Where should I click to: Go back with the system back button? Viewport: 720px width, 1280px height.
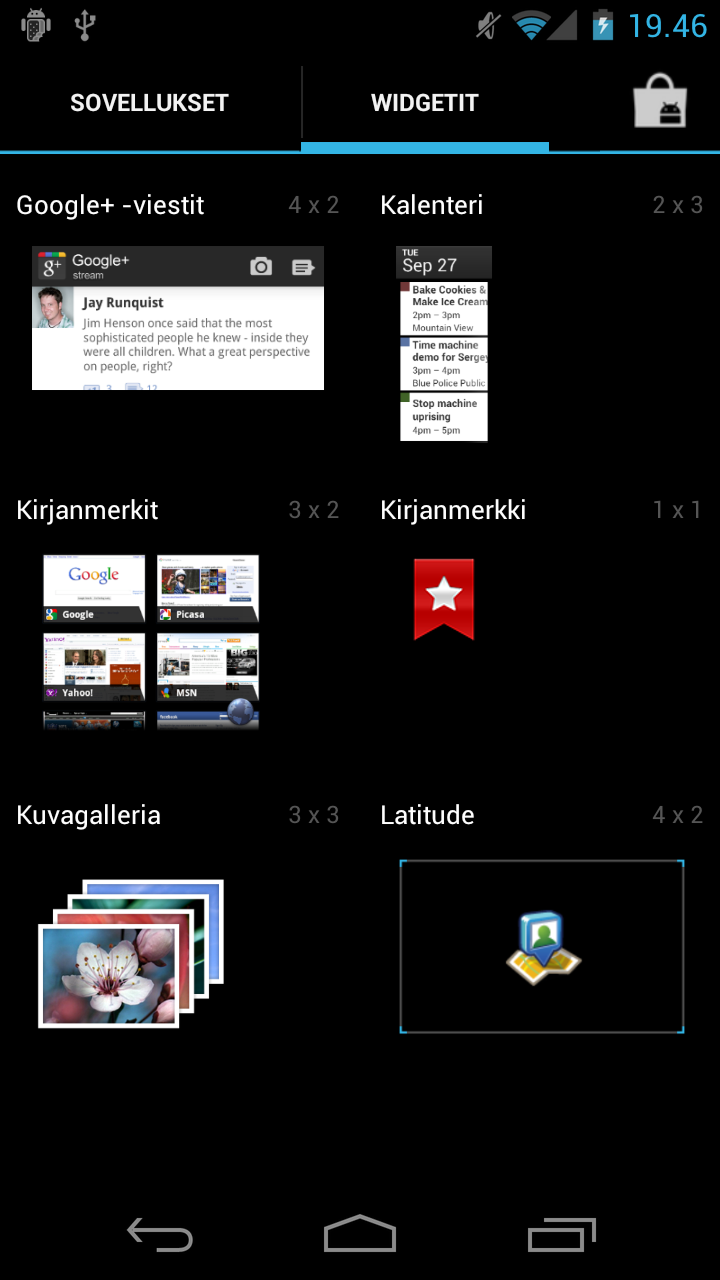pos(160,1235)
